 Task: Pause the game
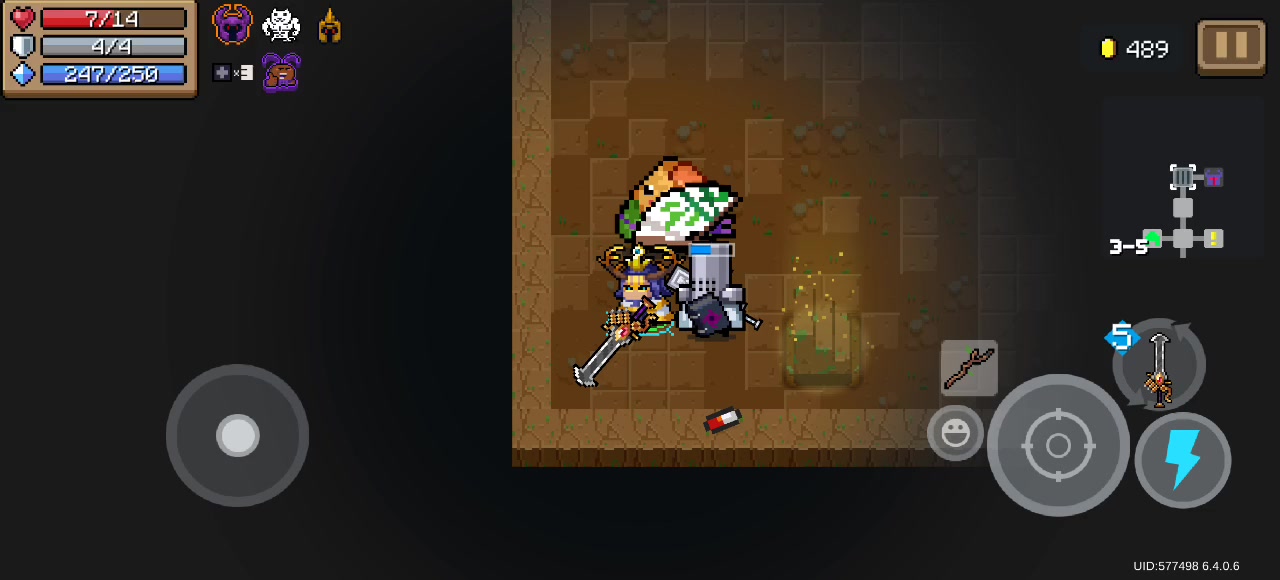tap(1231, 46)
